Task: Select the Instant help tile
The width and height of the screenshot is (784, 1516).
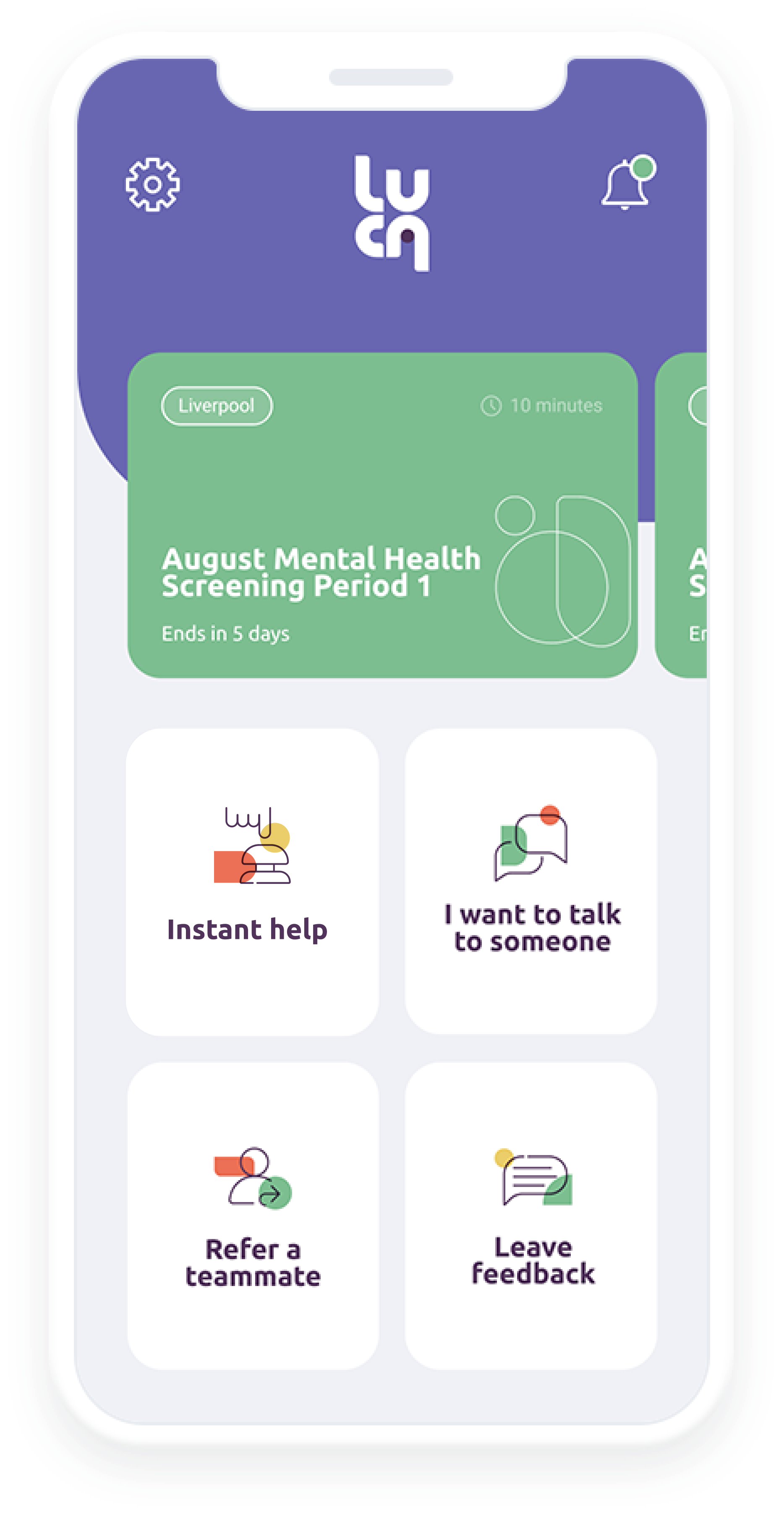Action: [x=253, y=881]
